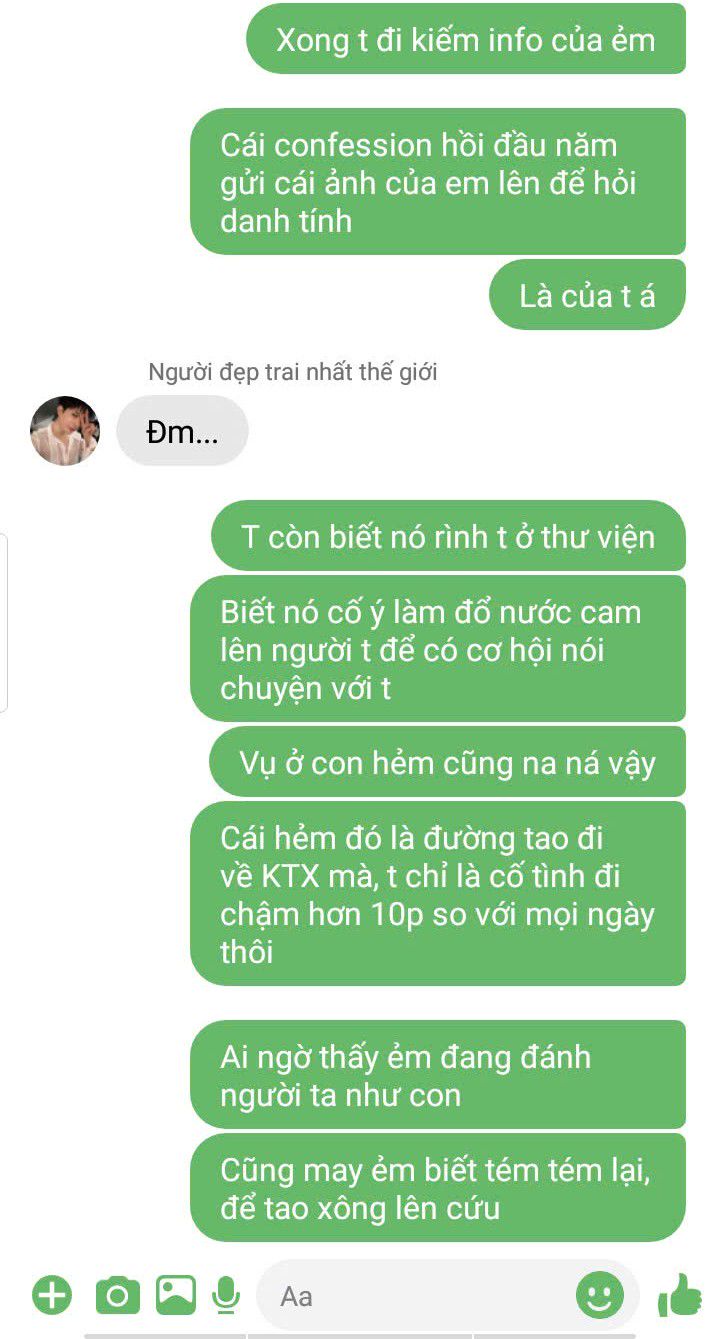
Task: Open the sender's profile picture beside Đm...
Action: [x=65, y=431]
